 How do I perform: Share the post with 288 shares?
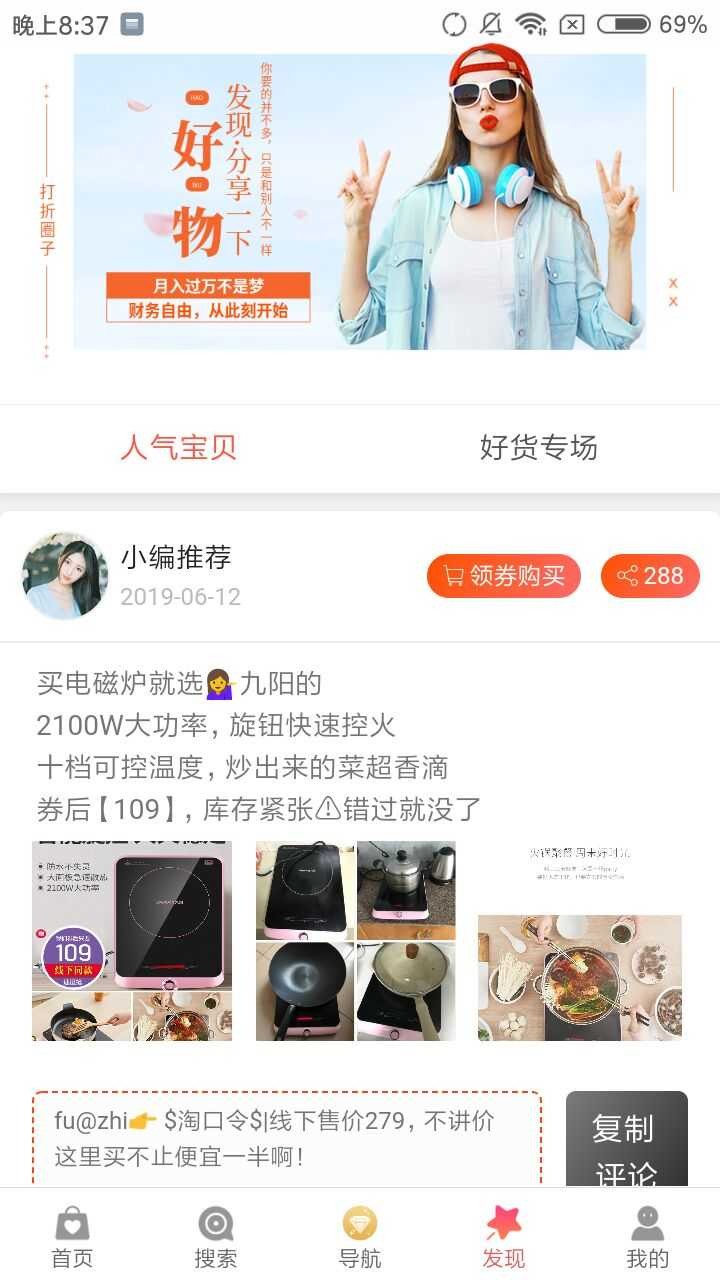[x=650, y=576]
